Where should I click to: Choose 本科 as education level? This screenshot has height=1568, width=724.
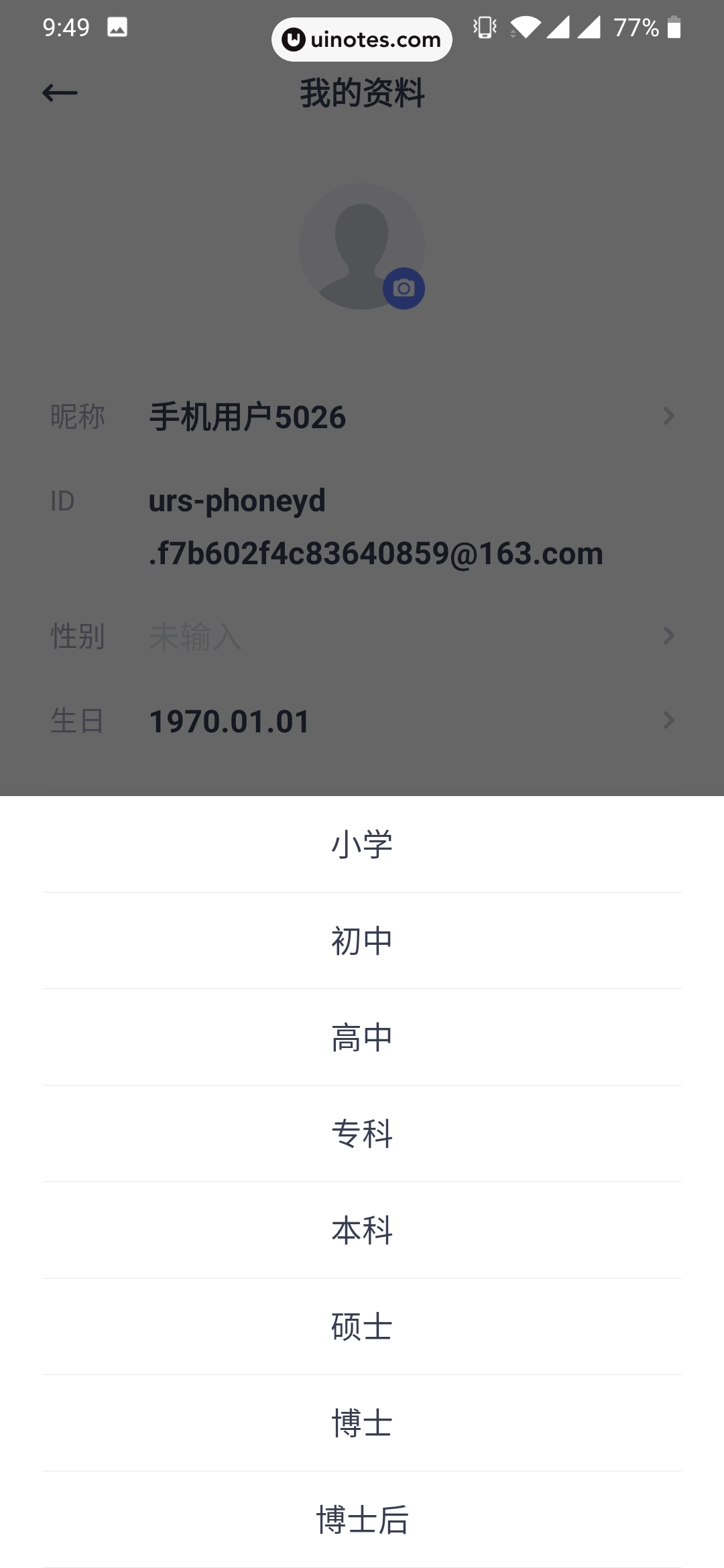coord(362,1230)
